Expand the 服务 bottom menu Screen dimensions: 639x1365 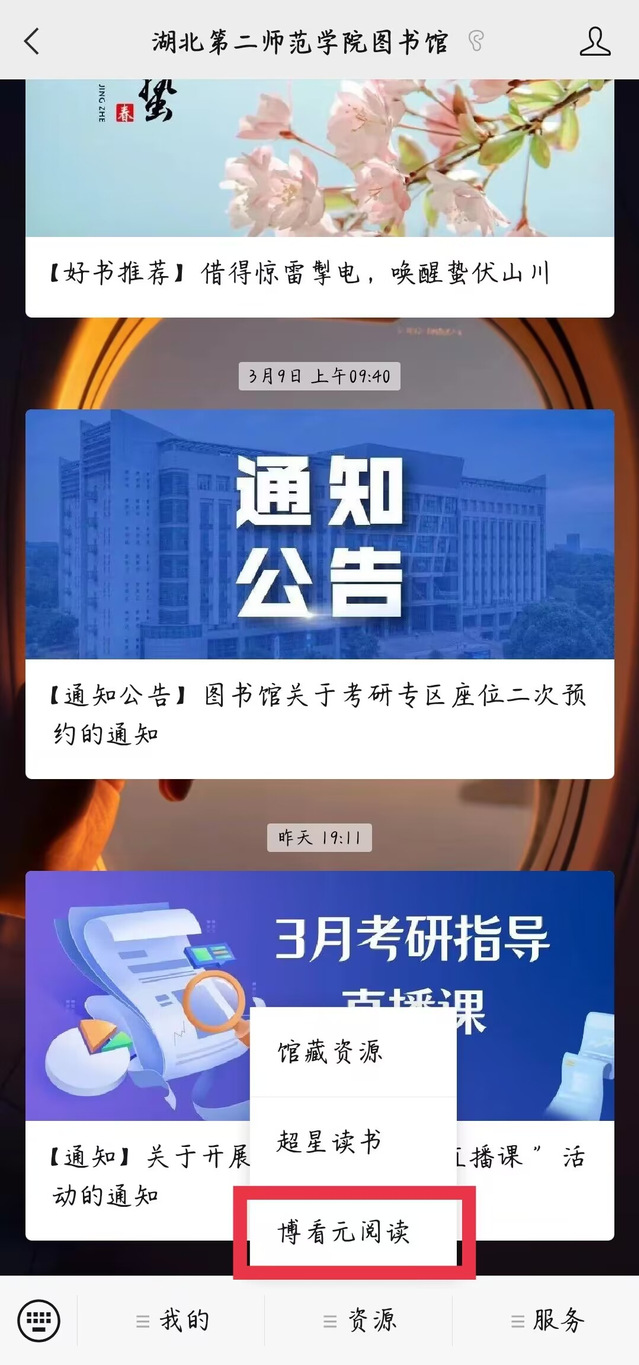(x=546, y=1320)
